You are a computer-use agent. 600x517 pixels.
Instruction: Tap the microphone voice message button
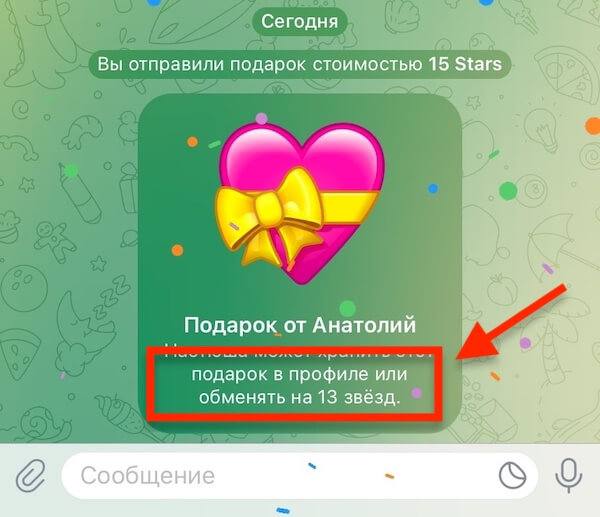point(570,474)
